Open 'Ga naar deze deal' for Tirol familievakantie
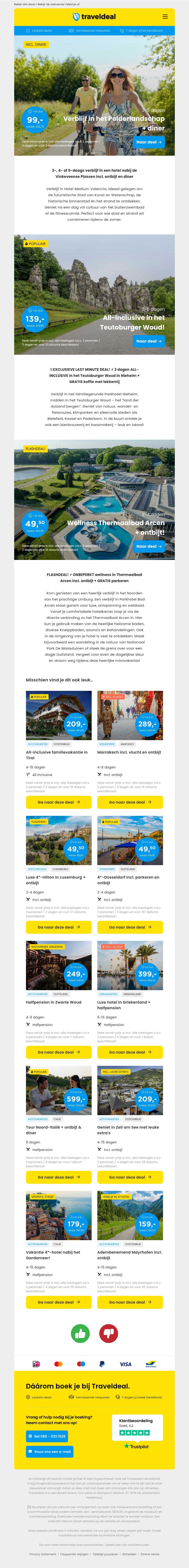Viewport: 189px width, 1568px height. tap(59, 802)
